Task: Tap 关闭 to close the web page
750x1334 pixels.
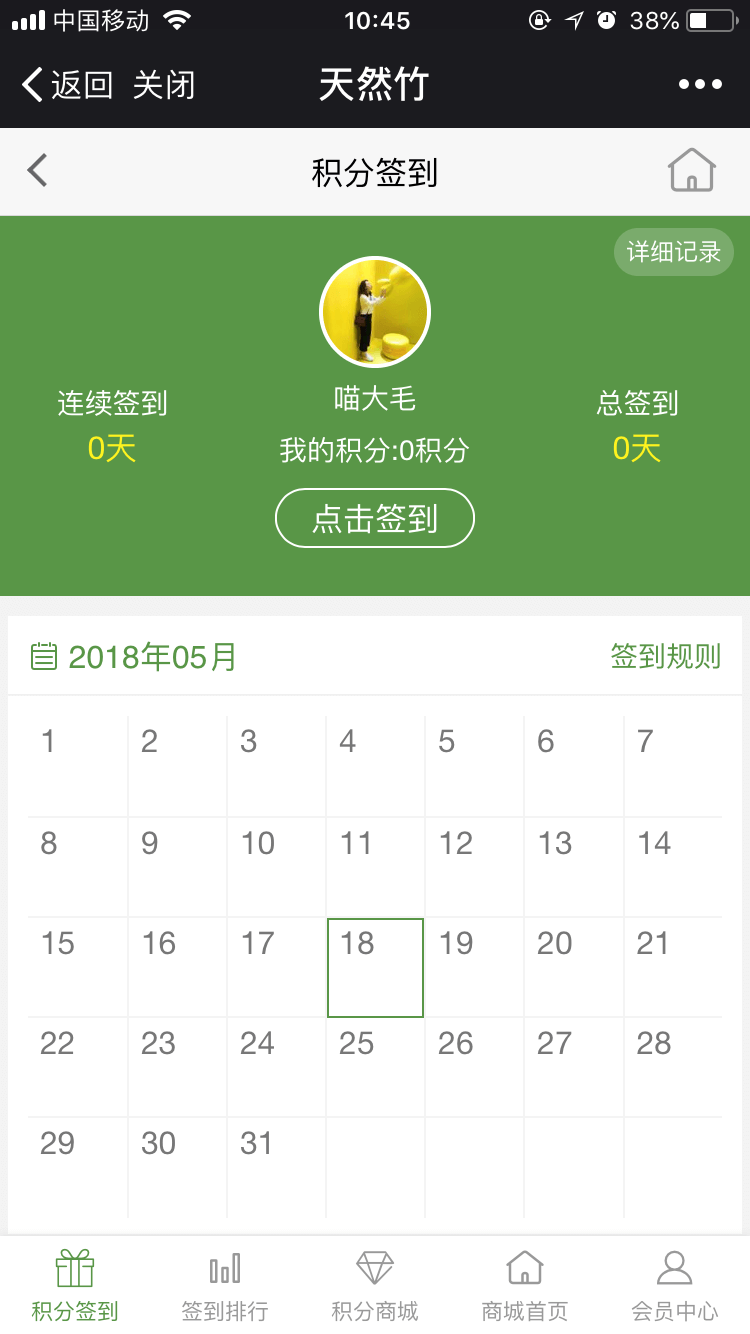Action: 164,85
